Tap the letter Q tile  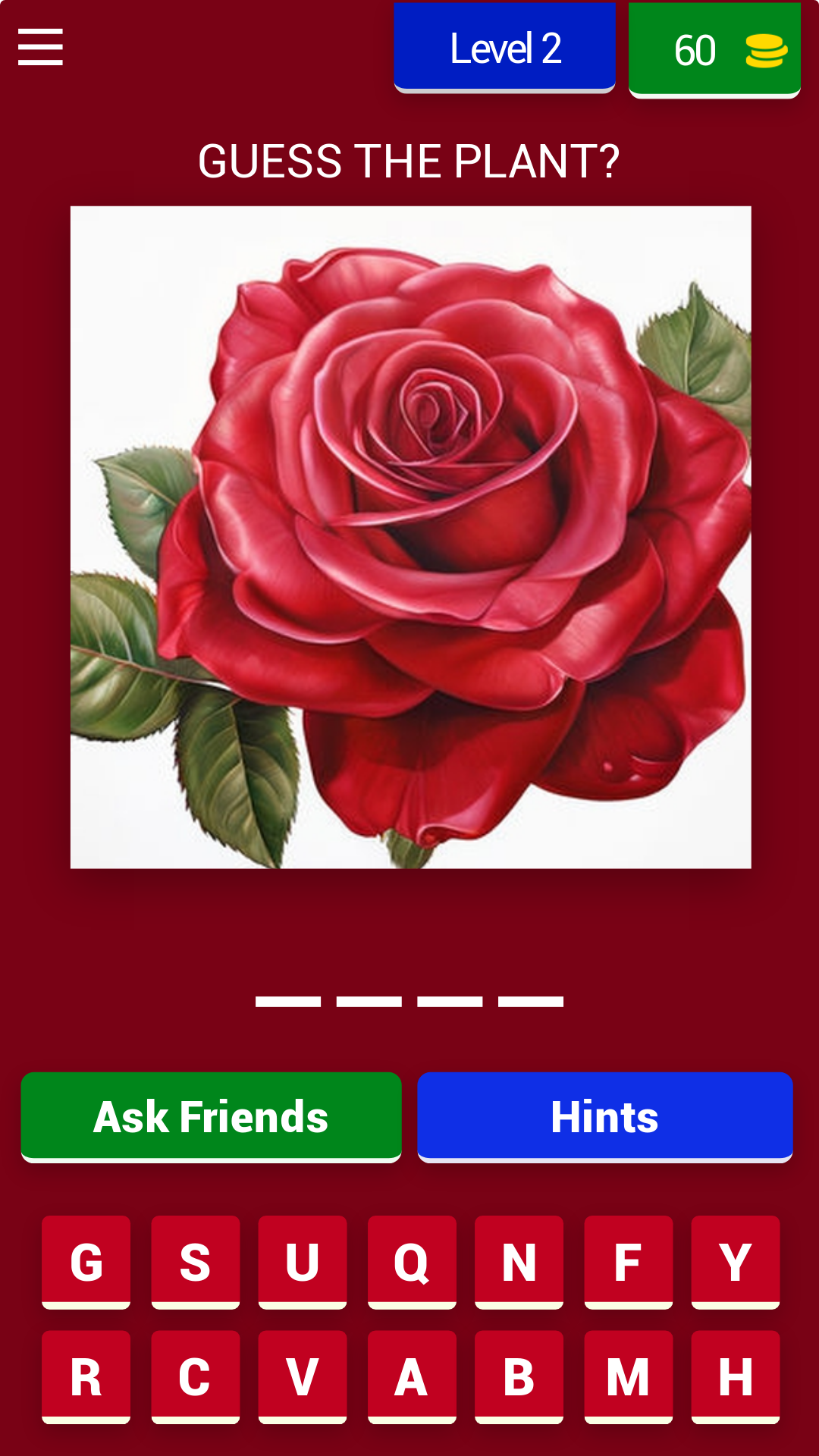tap(412, 1262)
